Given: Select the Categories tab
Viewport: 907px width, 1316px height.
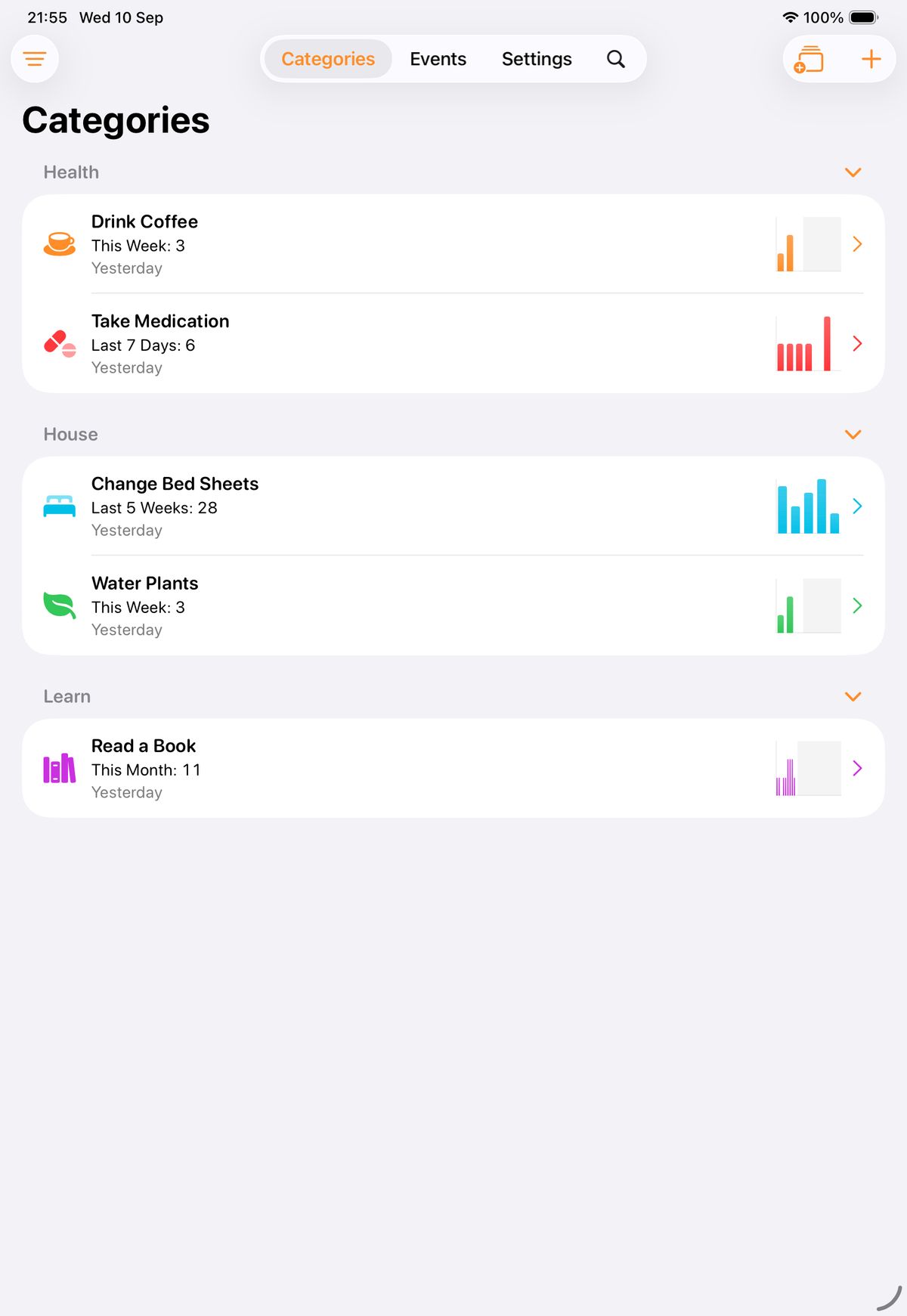Looking at the screenshot, I should tap(328, 59).
